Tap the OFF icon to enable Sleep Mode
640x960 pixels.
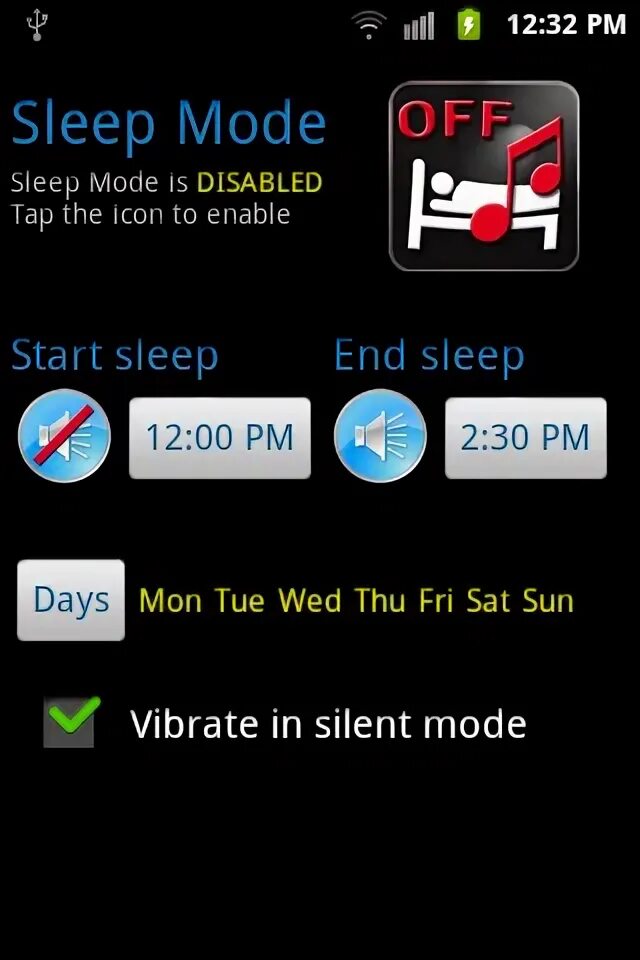[x=484, y=176]
